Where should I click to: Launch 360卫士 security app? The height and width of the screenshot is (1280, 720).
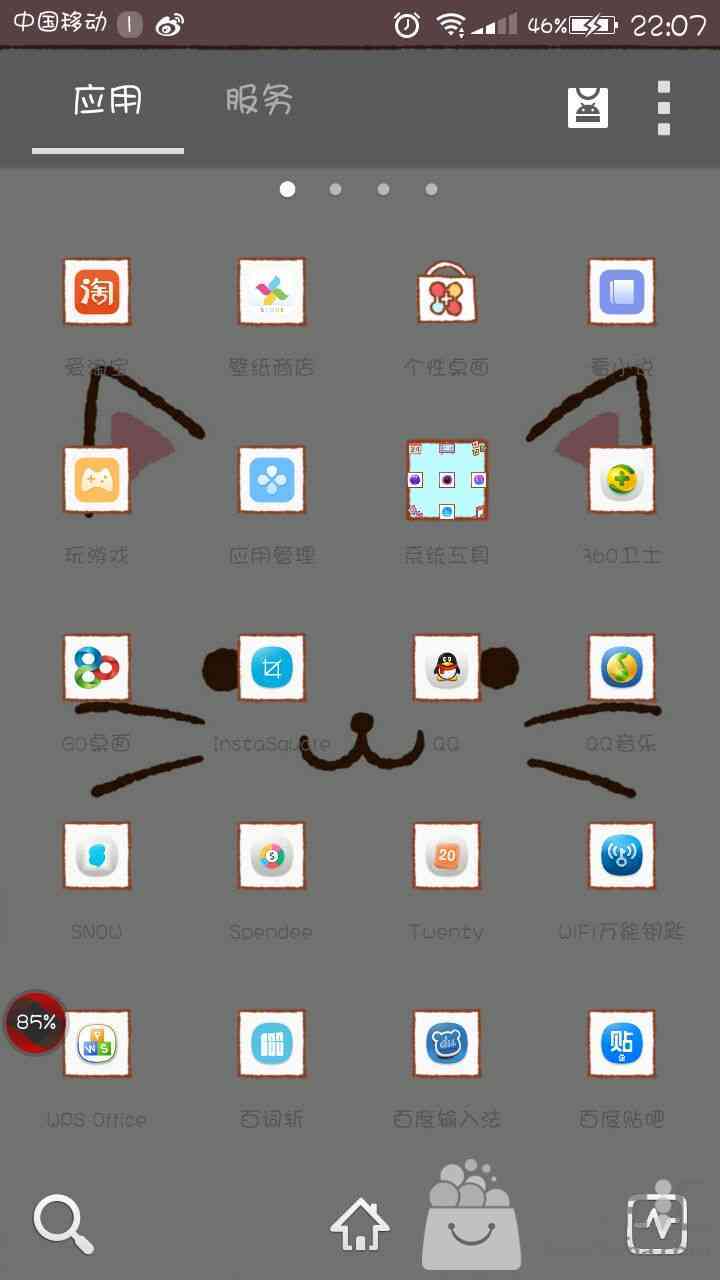coord(621,480)
